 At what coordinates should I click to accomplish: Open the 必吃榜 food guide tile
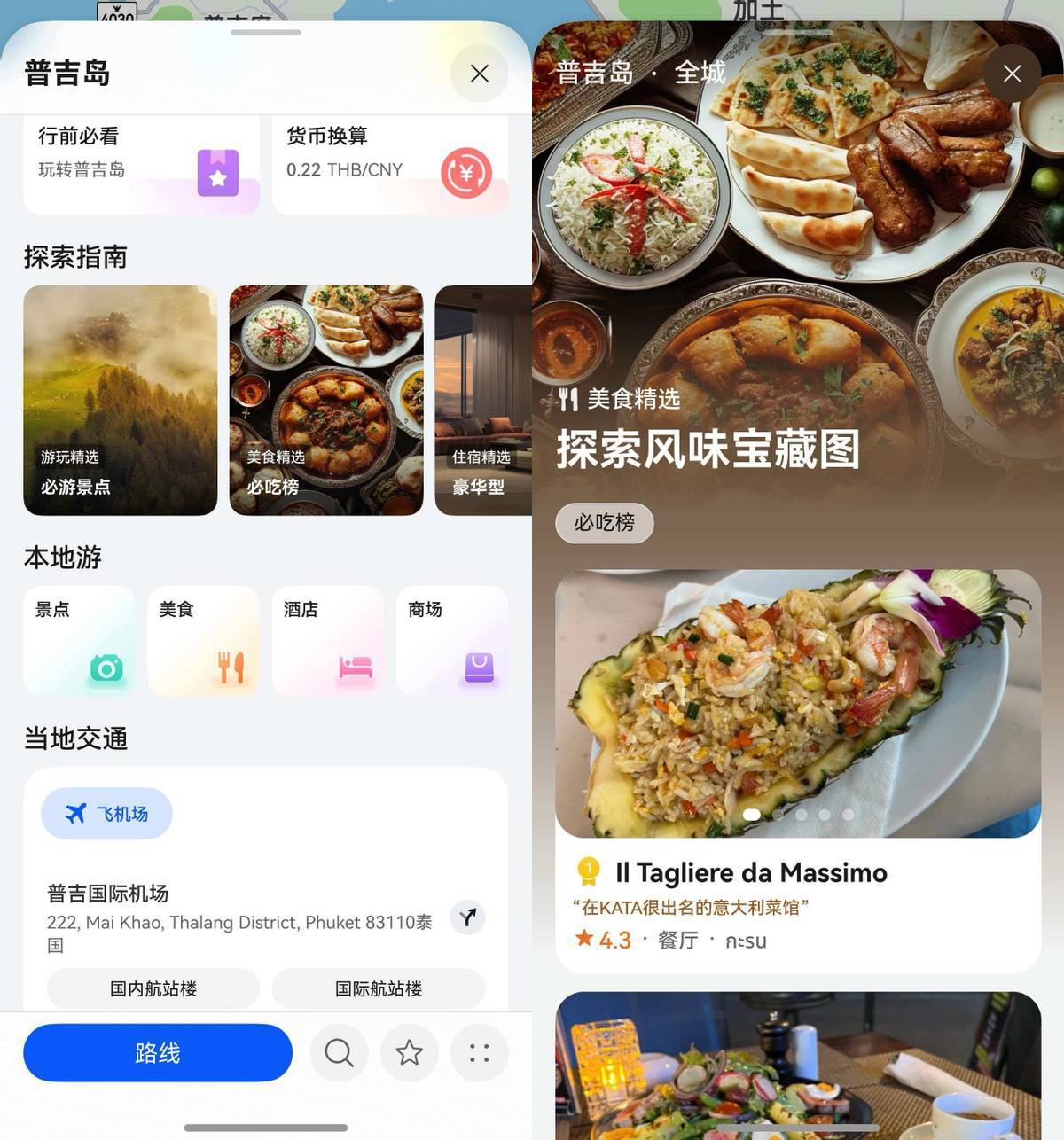[326, 400]
